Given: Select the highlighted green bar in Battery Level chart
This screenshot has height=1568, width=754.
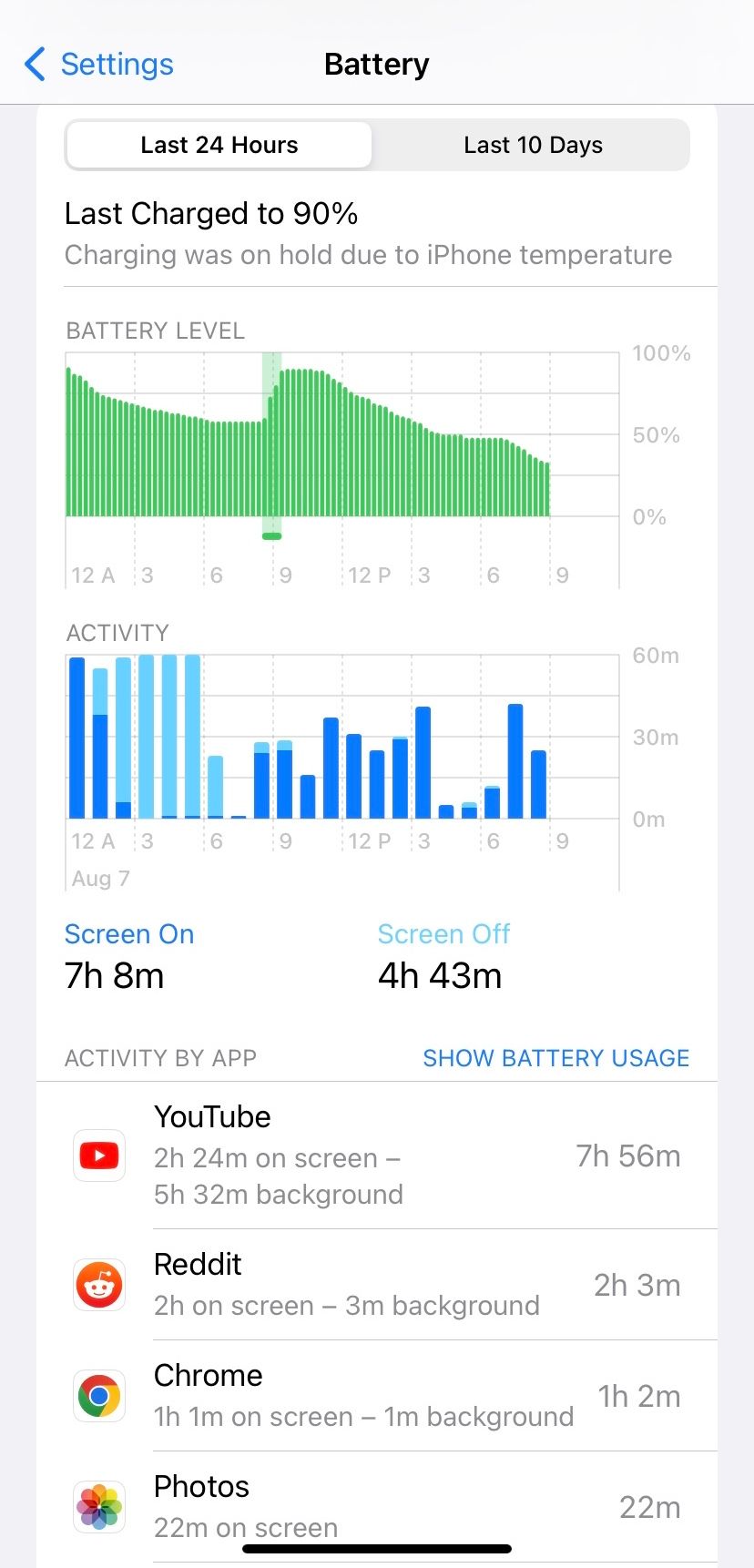Looking at the screenshot, I should pos(272,437).
